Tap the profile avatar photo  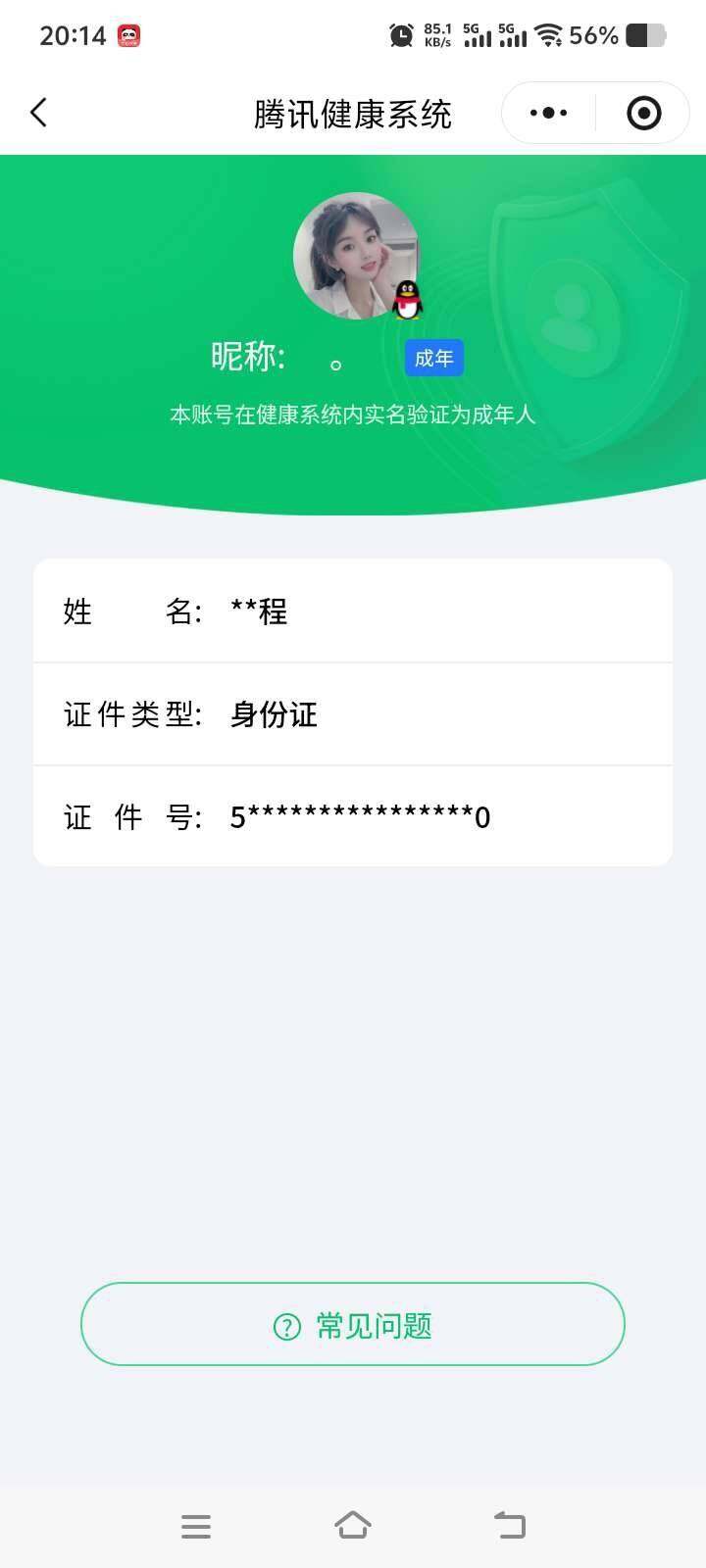click(x=353, y=255)
